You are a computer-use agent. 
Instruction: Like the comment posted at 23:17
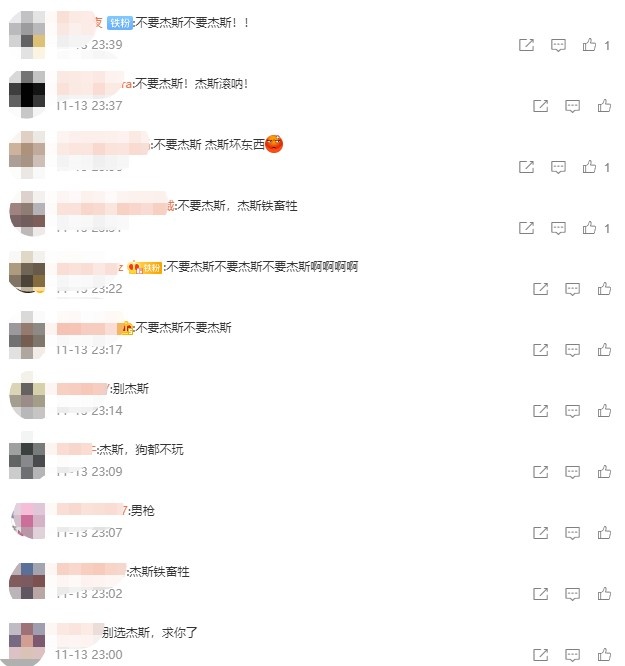click(604, 350)
